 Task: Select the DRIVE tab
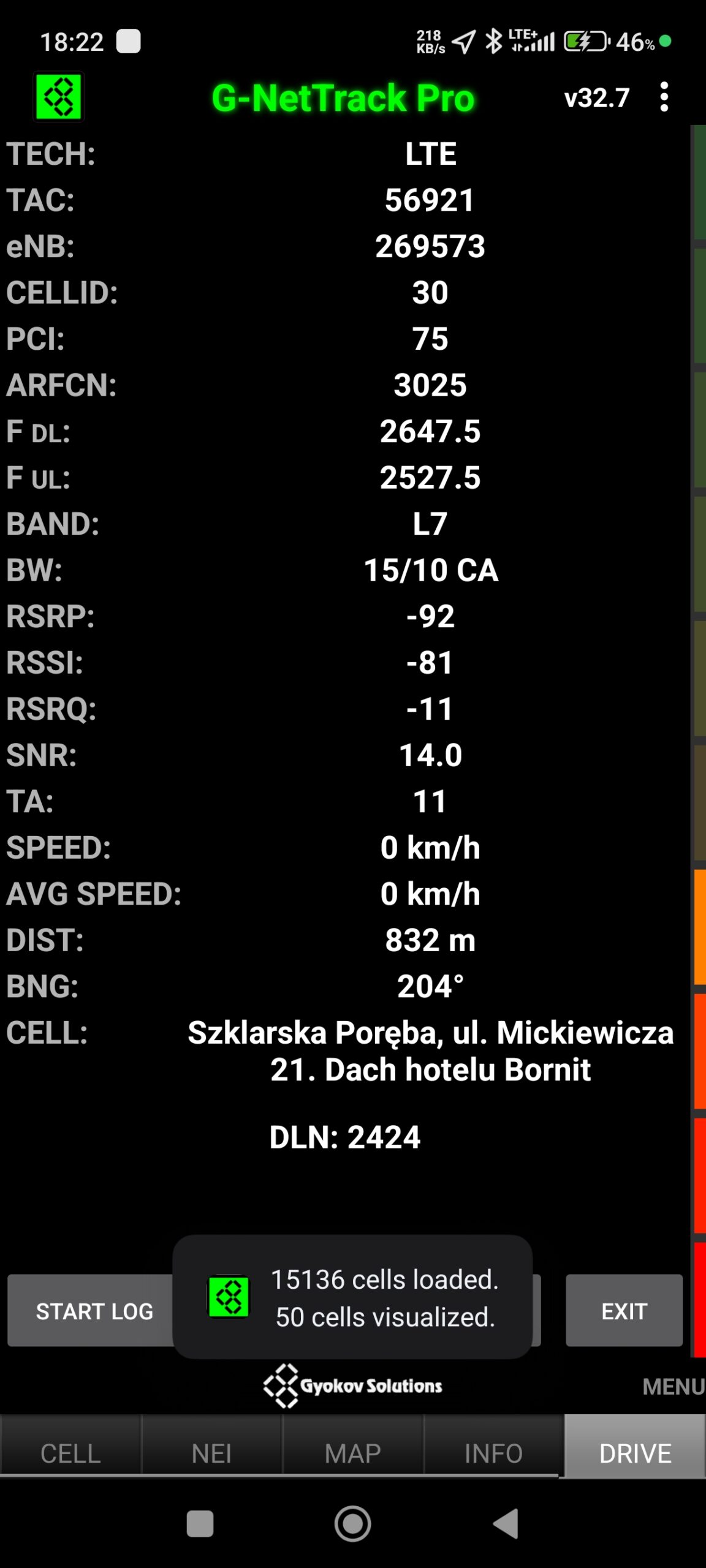click(x=635, y=1453)
